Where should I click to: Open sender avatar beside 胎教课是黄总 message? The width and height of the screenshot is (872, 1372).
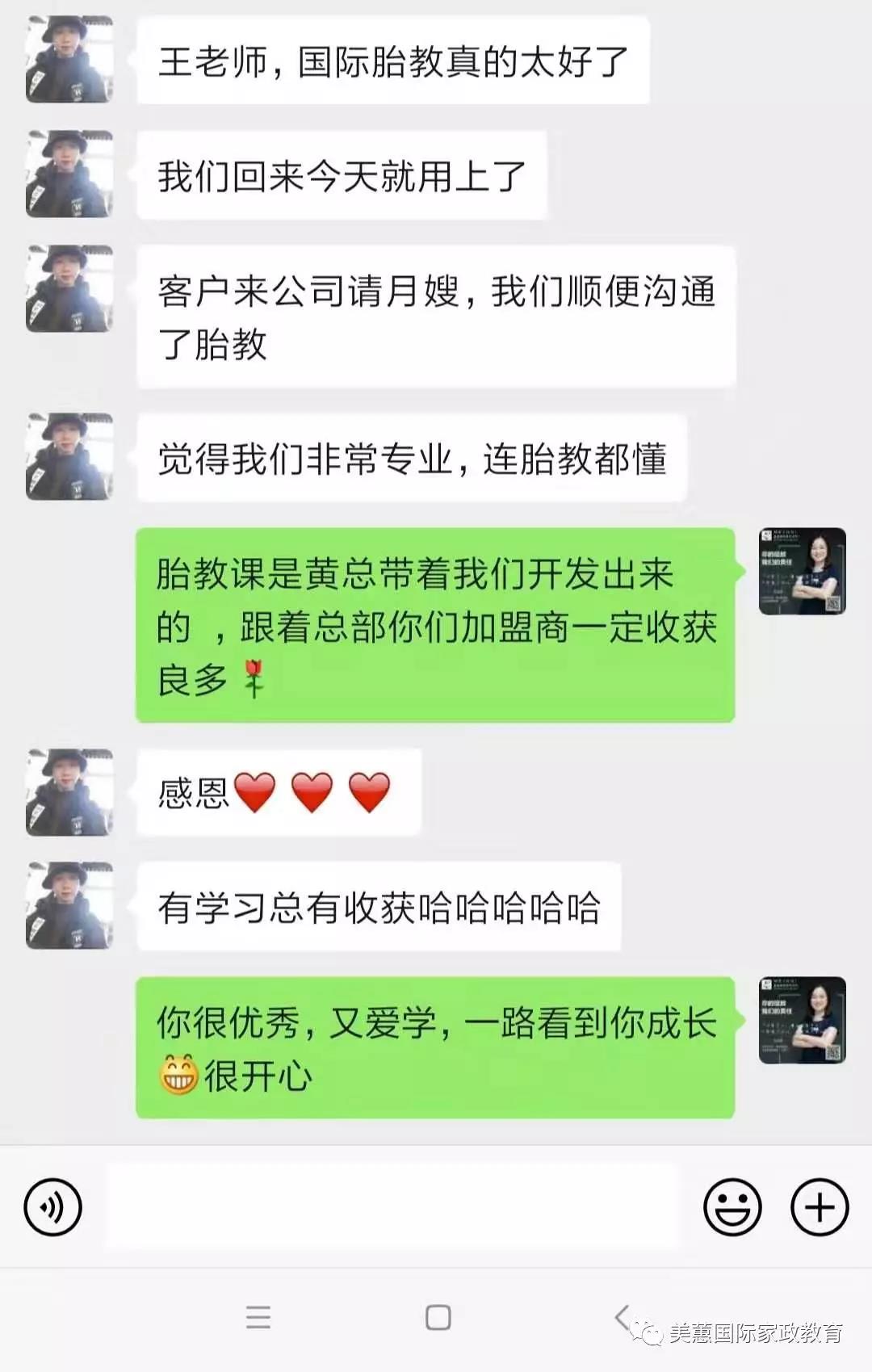[802, 571]
